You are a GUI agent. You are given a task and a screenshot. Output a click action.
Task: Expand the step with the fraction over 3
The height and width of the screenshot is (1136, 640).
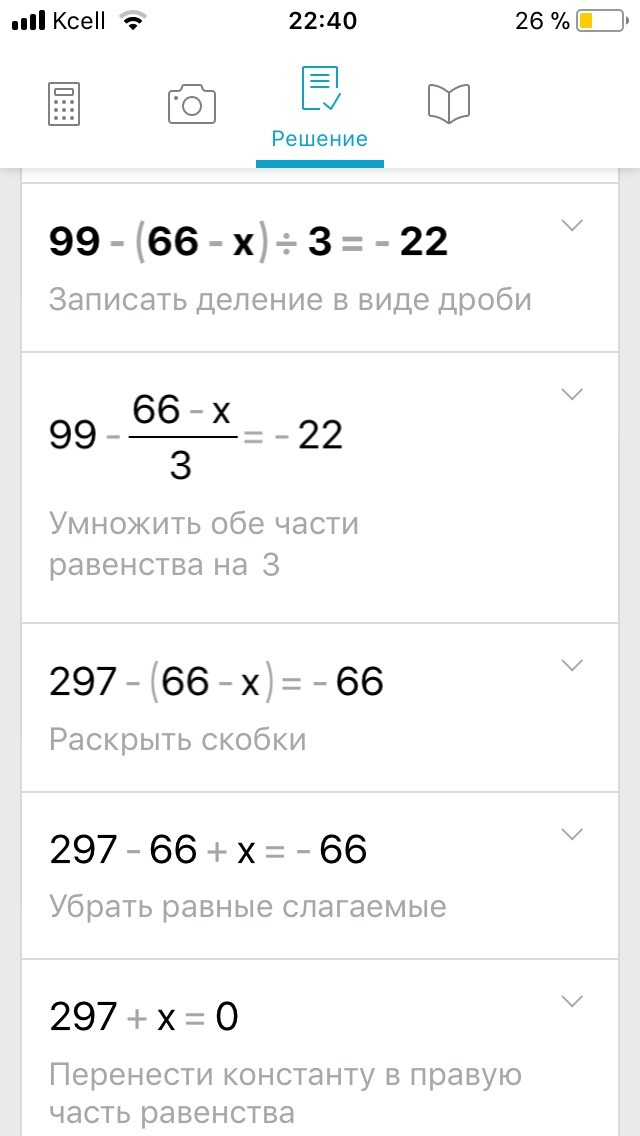pos(572,395)
